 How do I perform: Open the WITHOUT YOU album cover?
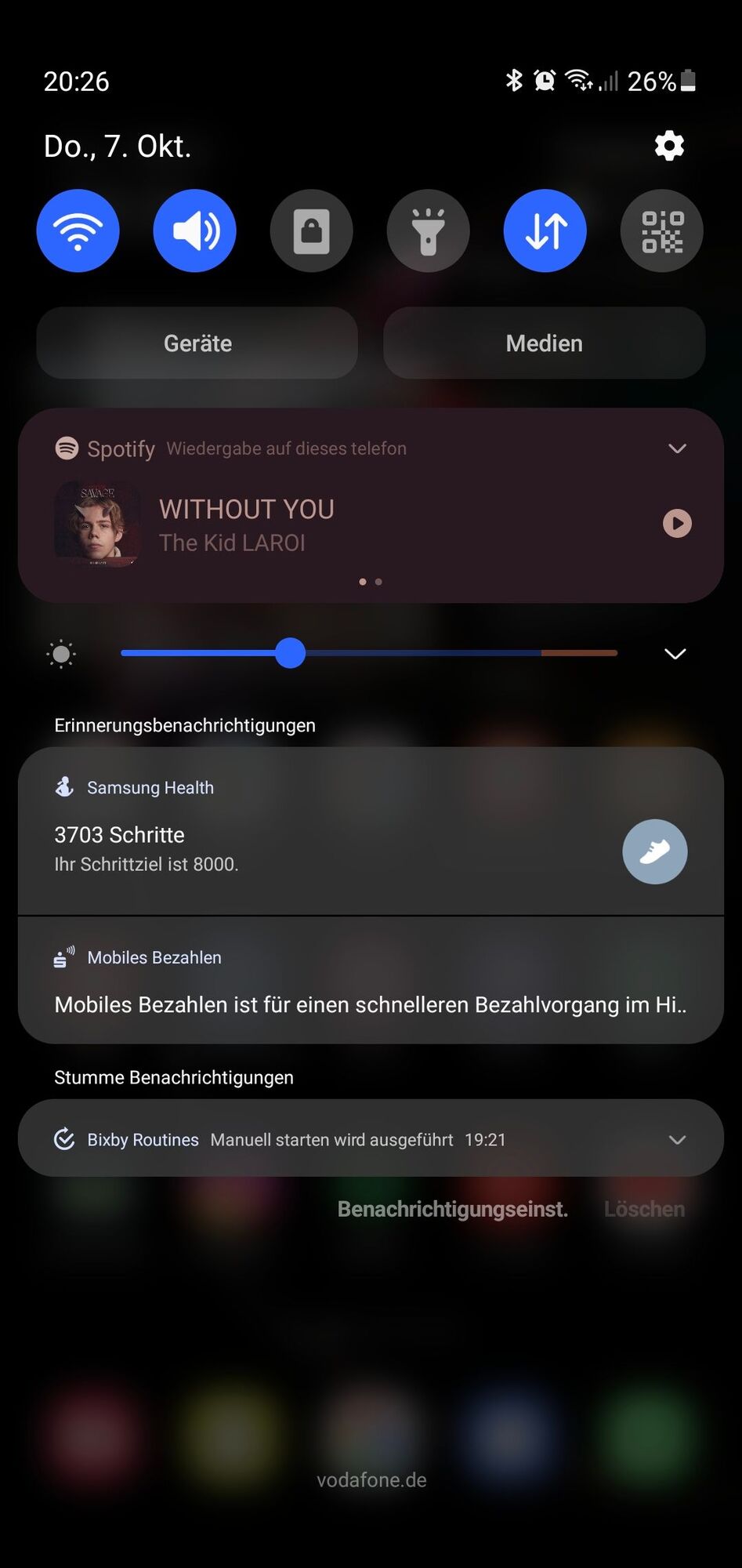click(97, 523)
